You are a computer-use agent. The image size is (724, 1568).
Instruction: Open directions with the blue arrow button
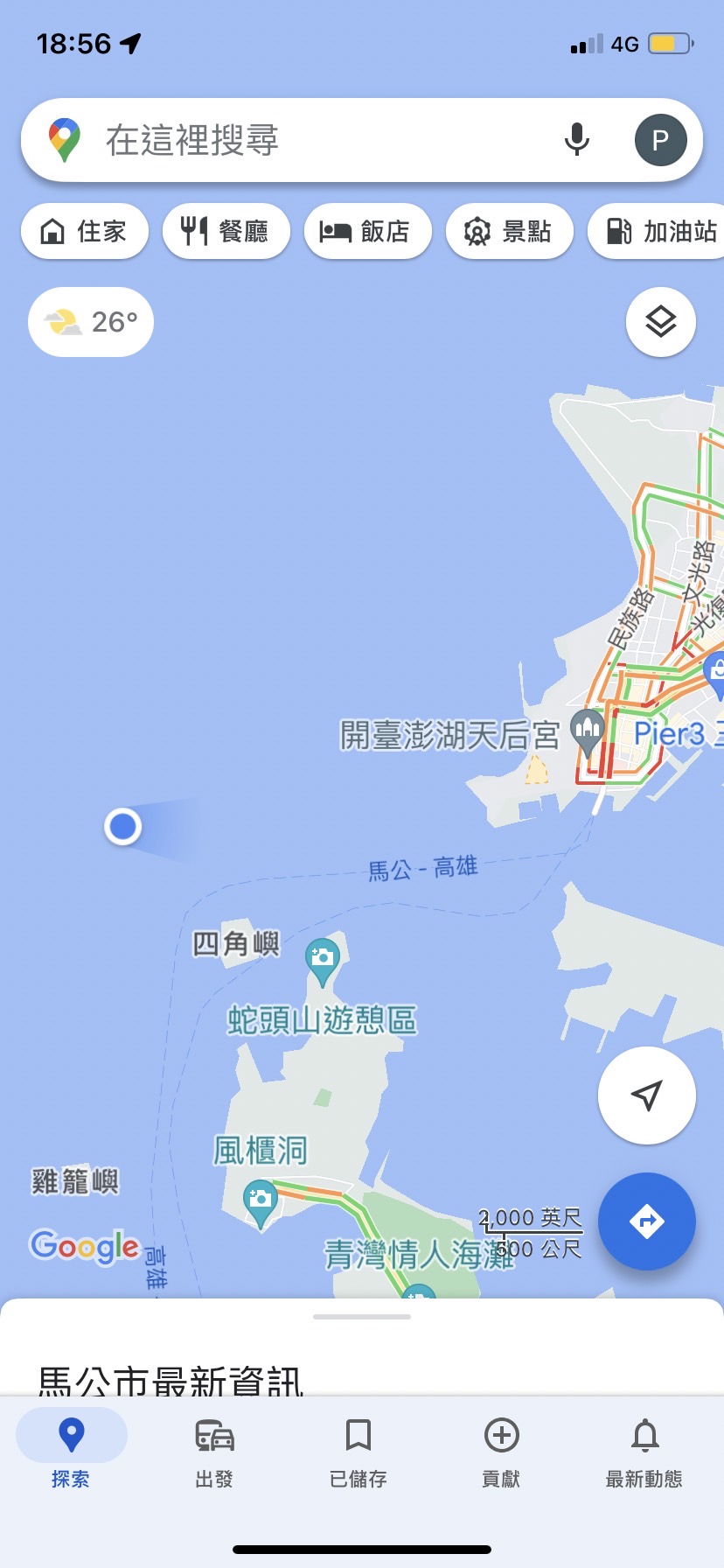pos(647,1221)
